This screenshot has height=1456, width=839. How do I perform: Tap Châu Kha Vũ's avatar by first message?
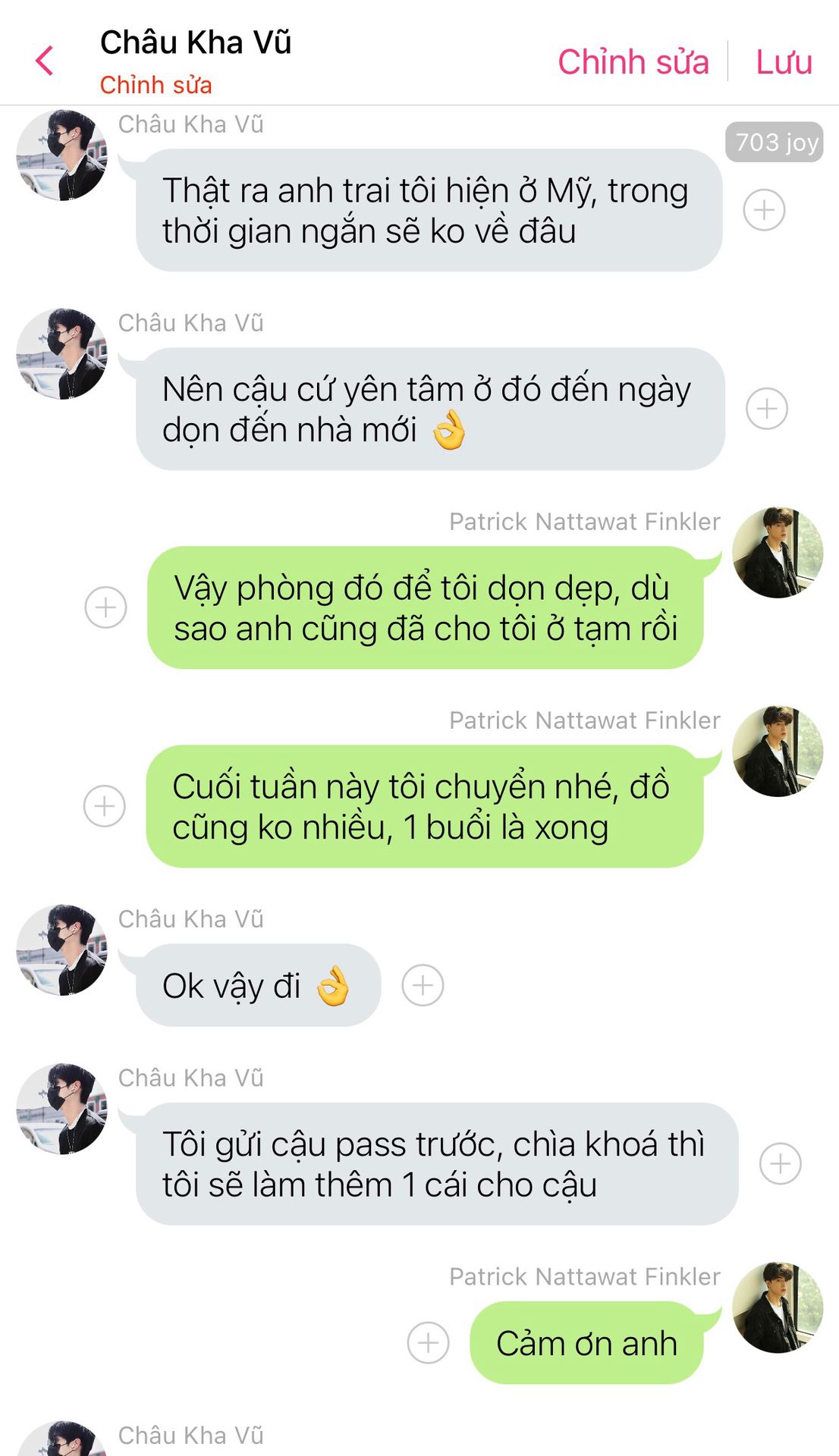[61, 155]
